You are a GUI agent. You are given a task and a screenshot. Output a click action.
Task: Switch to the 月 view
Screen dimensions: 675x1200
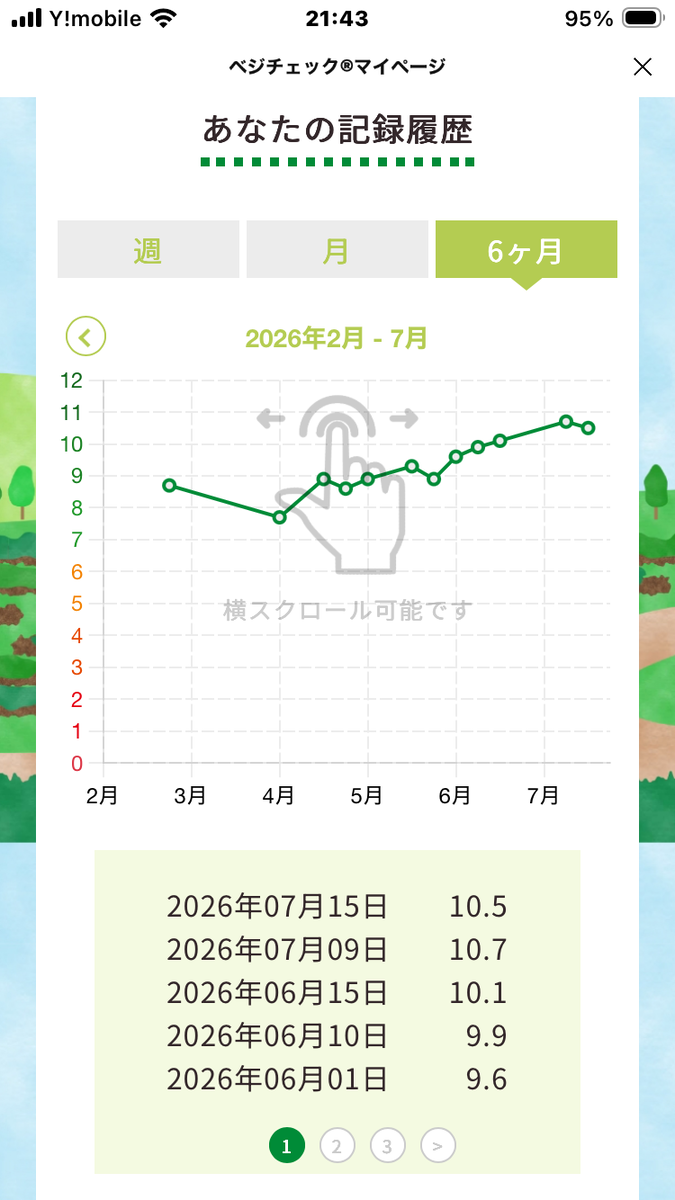337,249
